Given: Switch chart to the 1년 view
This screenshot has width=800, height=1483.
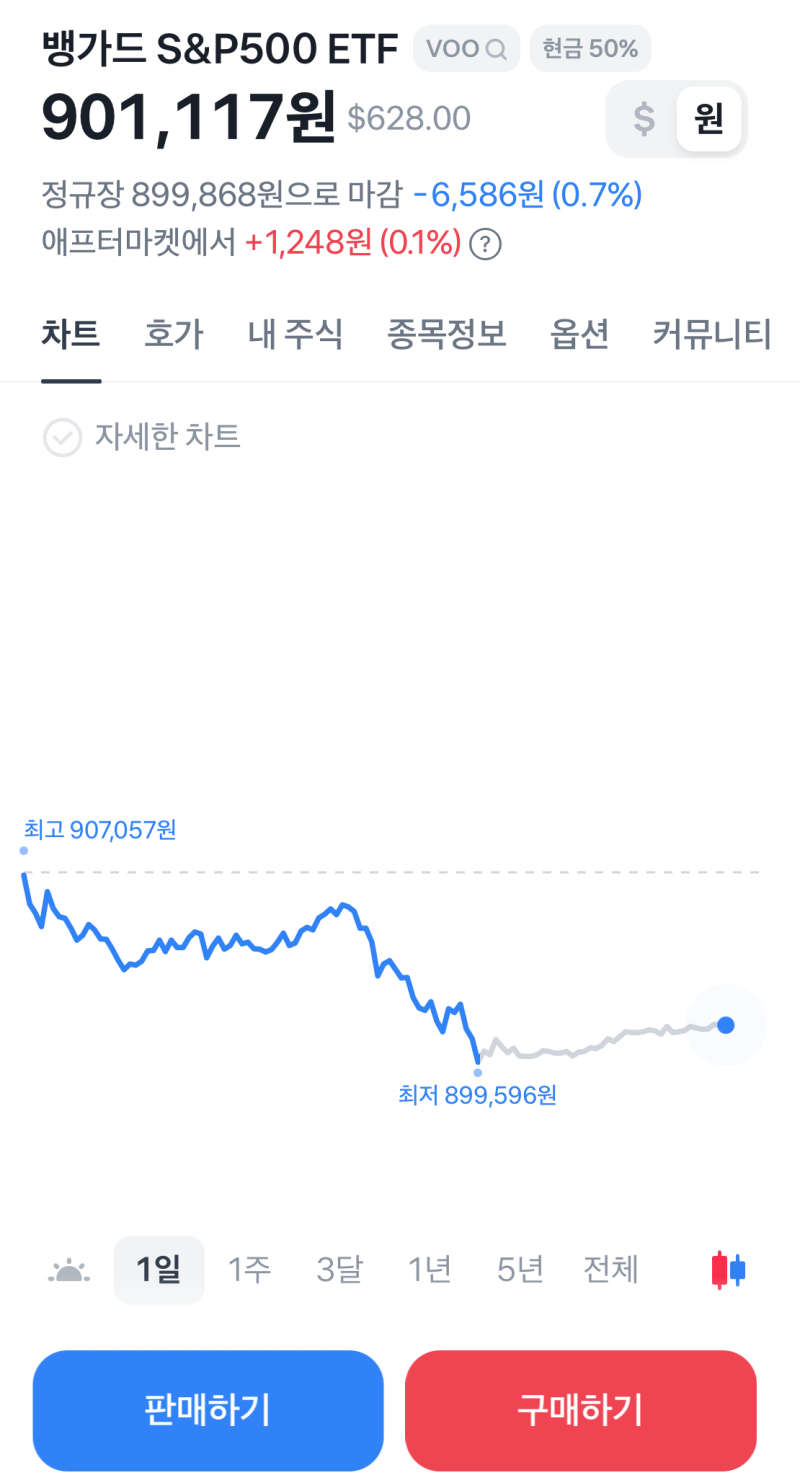Looking at the screenshot, I should pyautogui.click(x=429, y=1268).
